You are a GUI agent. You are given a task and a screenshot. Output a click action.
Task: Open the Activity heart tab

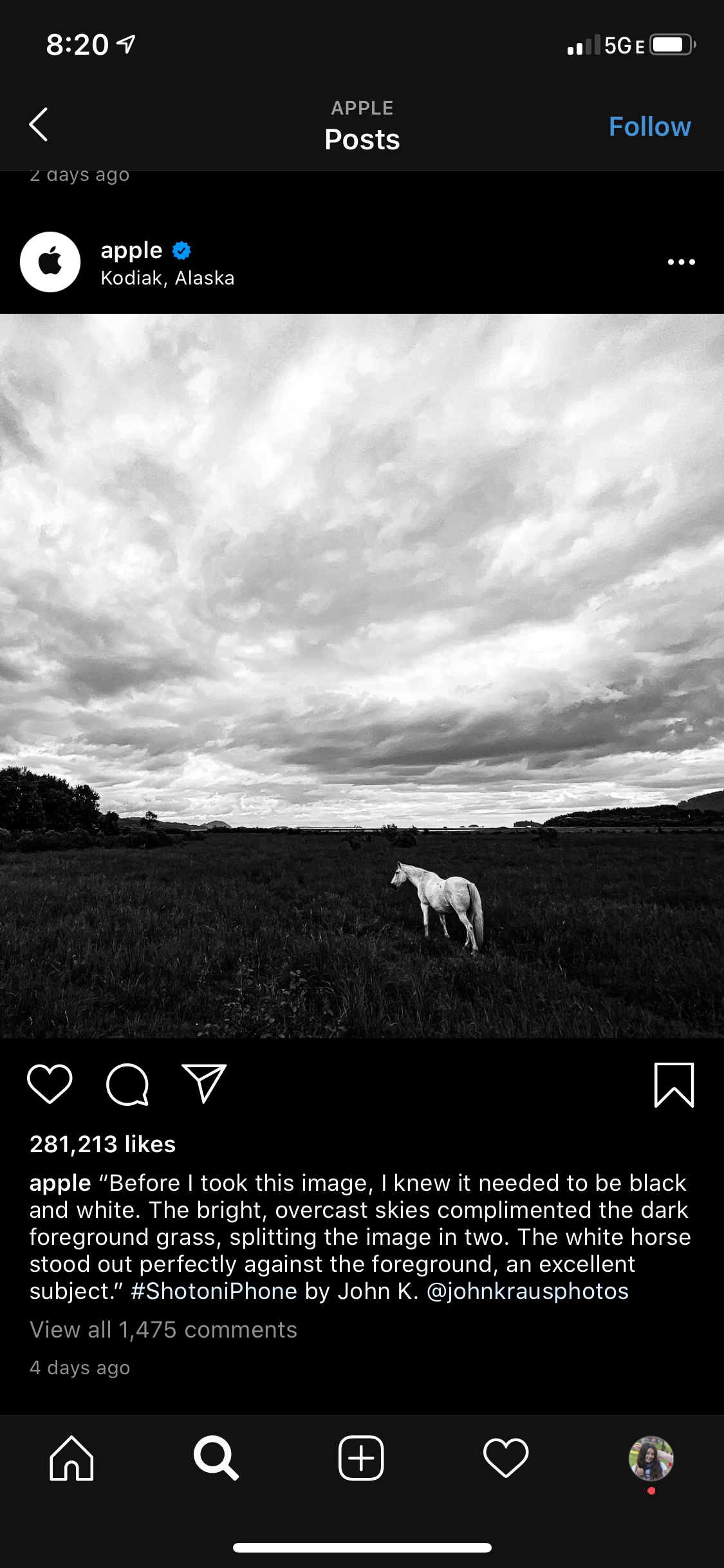506,1459
